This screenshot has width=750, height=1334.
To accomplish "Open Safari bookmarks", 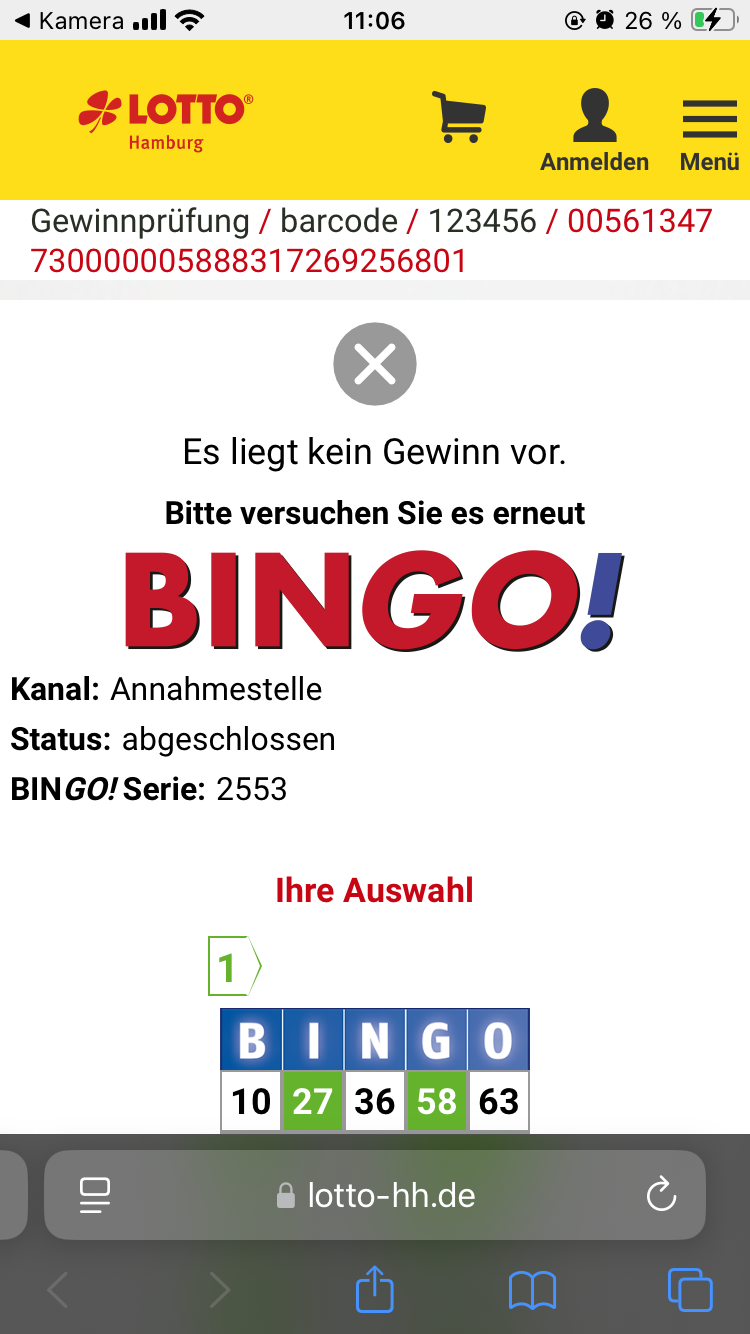I will click(532, 1290).
